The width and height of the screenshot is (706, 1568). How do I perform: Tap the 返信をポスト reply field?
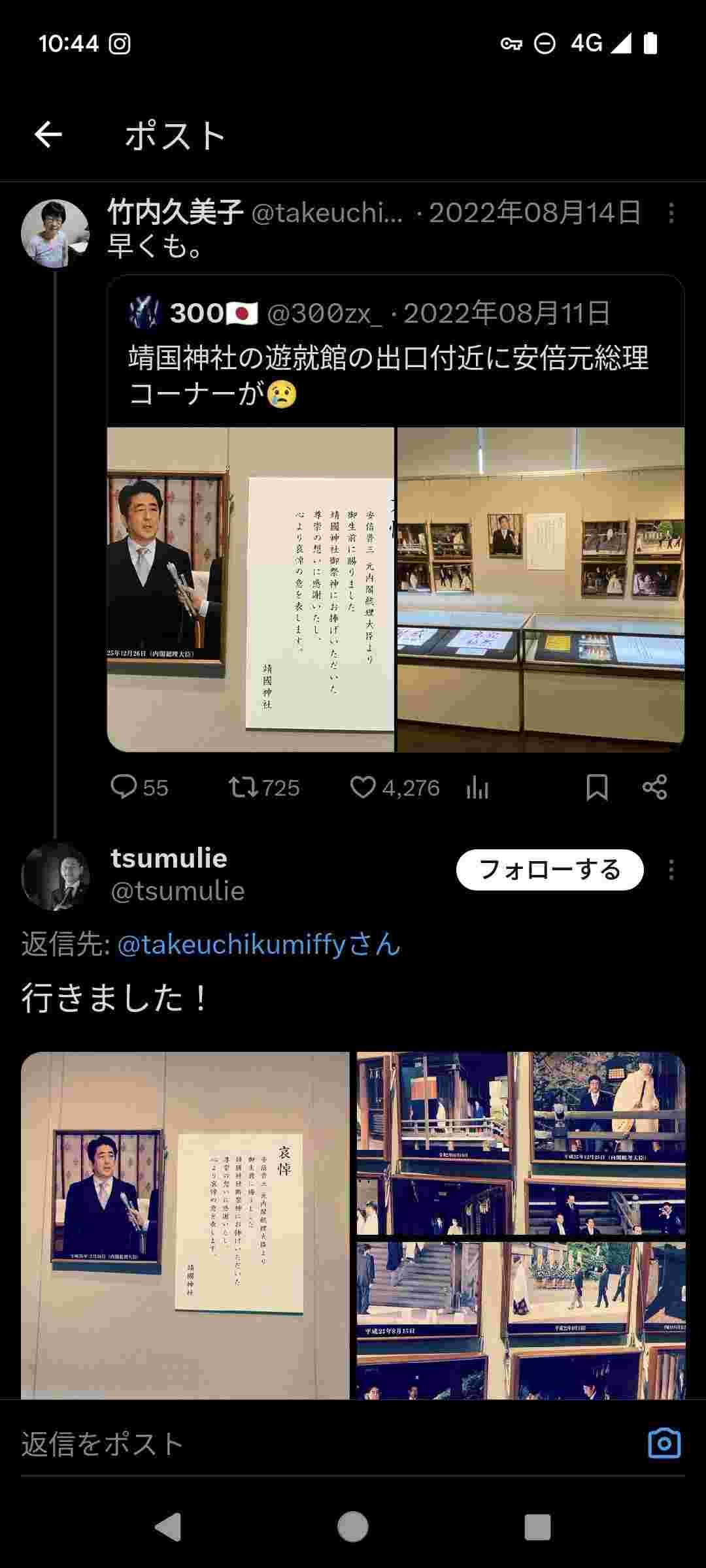pyautogui.click(x=314, y=1444)
